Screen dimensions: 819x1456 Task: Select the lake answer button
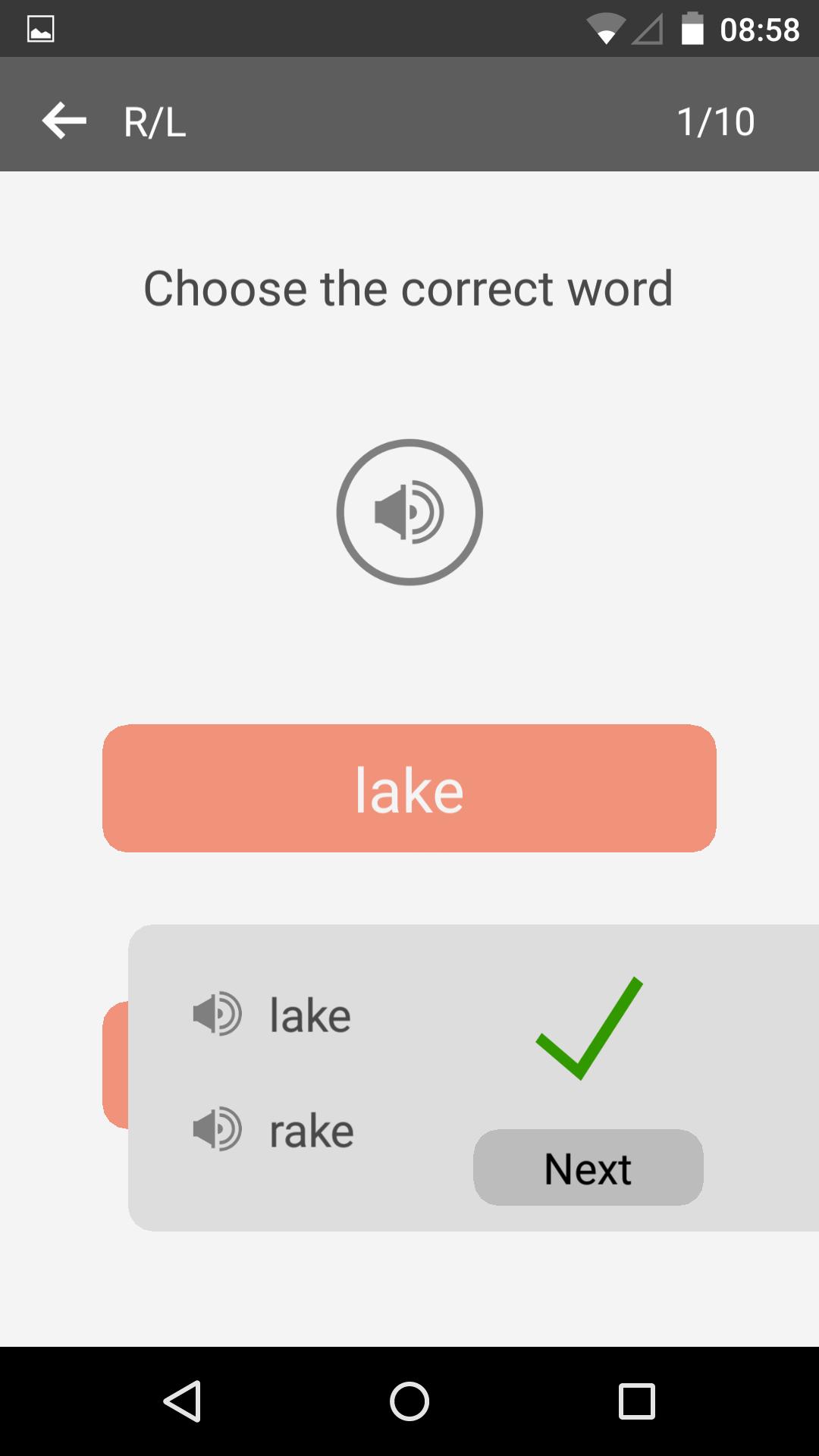click(409, 789)
